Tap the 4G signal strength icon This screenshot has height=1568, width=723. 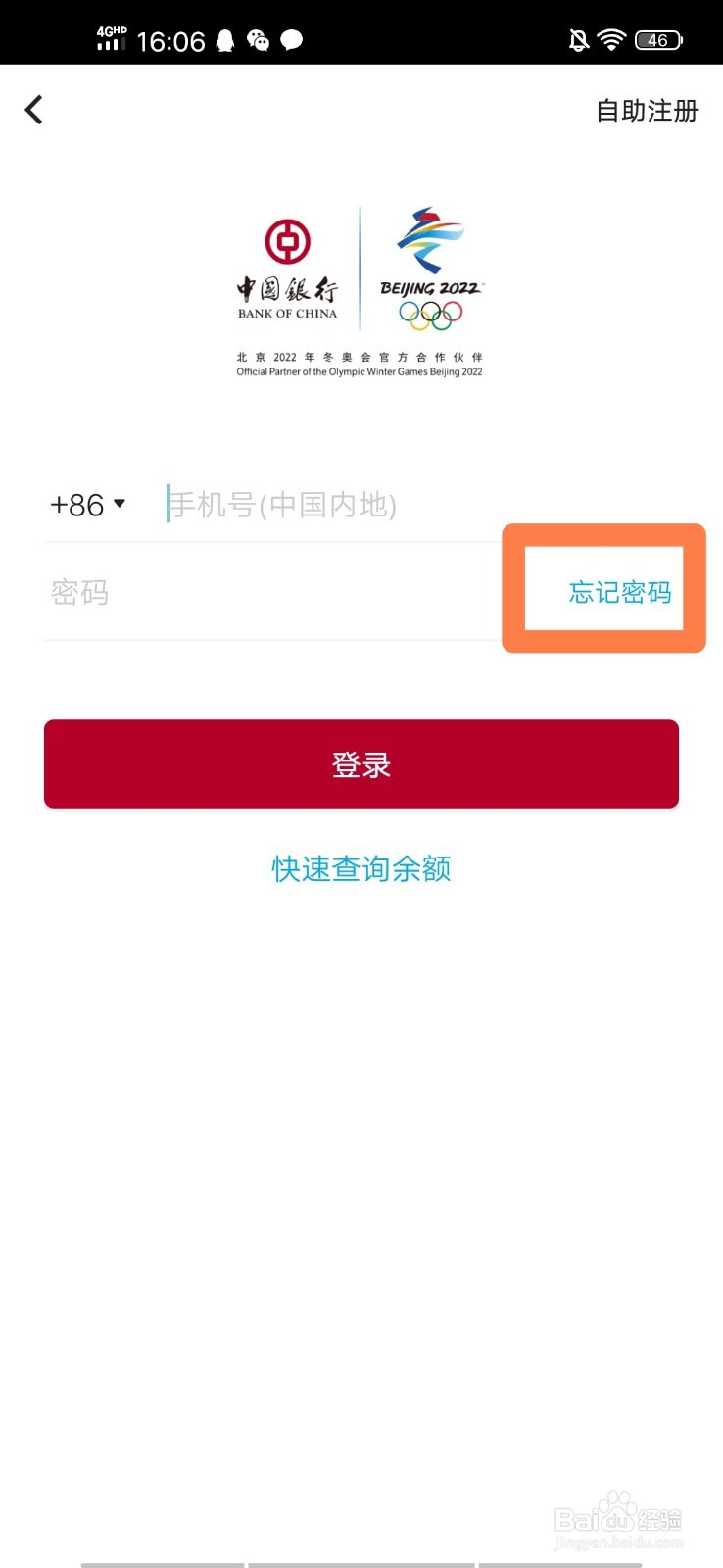(x=111, y=39)
